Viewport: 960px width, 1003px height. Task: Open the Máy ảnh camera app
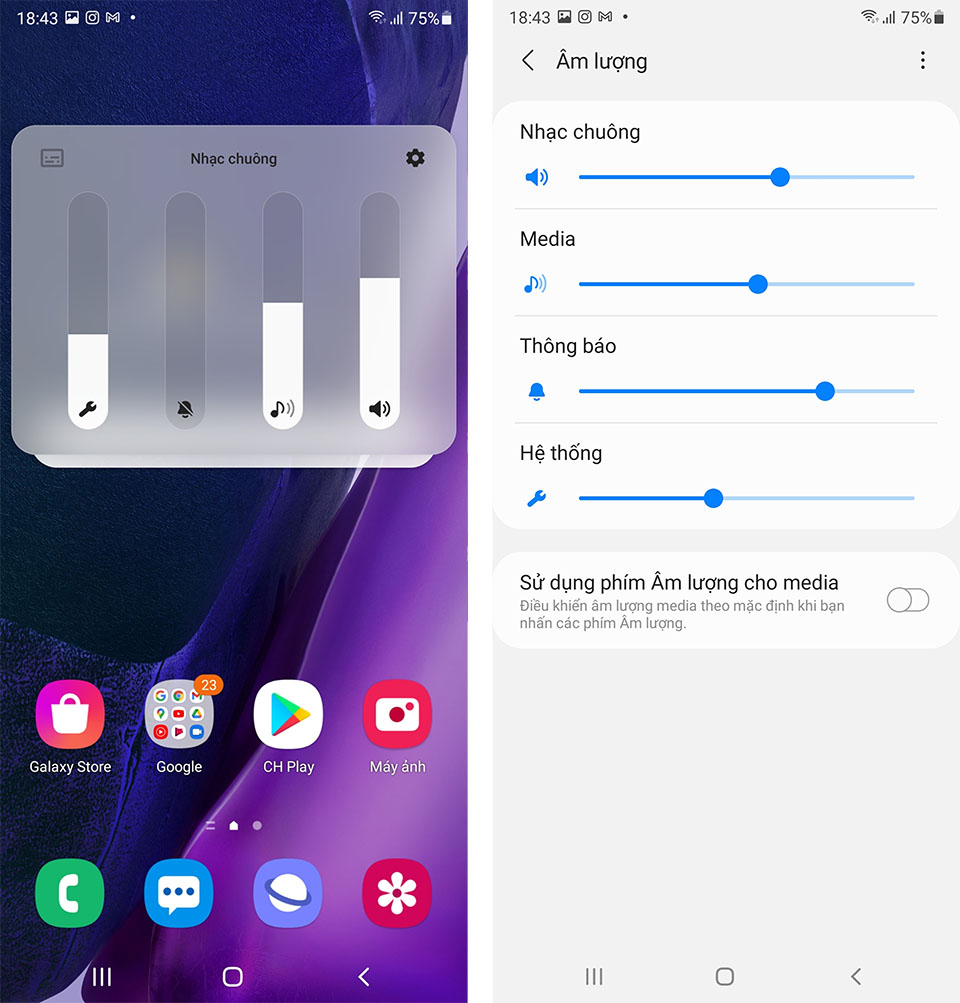coord(397,715)
